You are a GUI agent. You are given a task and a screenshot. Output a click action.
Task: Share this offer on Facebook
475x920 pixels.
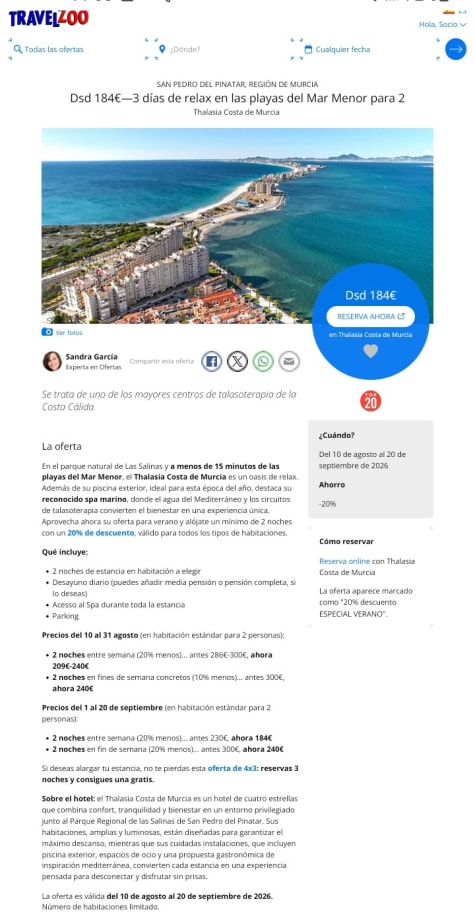pyautogui.click(x=212, y=361)
